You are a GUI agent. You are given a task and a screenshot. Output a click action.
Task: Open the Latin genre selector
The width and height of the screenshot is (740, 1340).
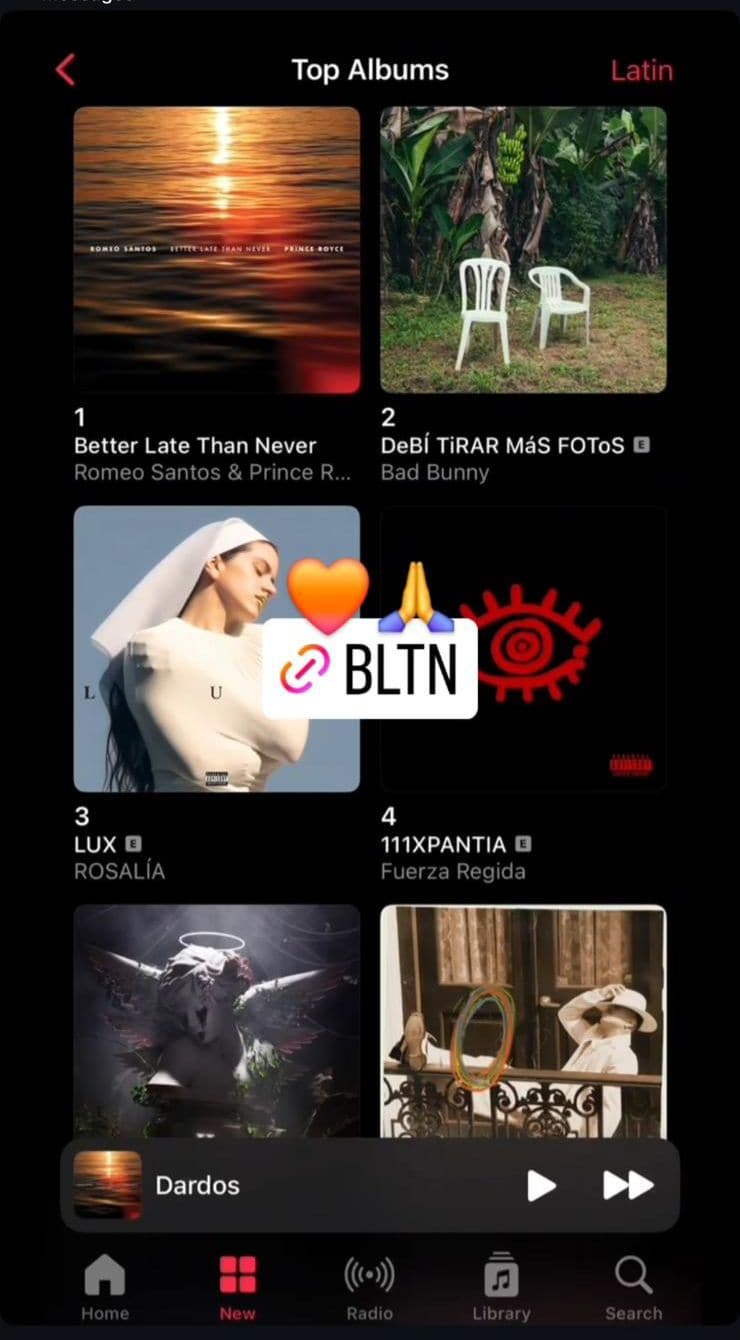tap(641, 70)
